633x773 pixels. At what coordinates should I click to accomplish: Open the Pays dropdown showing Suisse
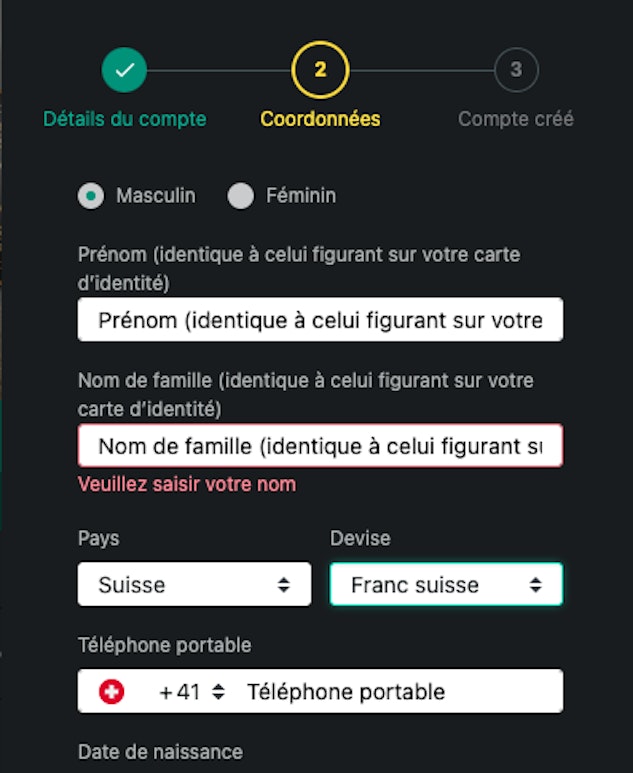194,584
